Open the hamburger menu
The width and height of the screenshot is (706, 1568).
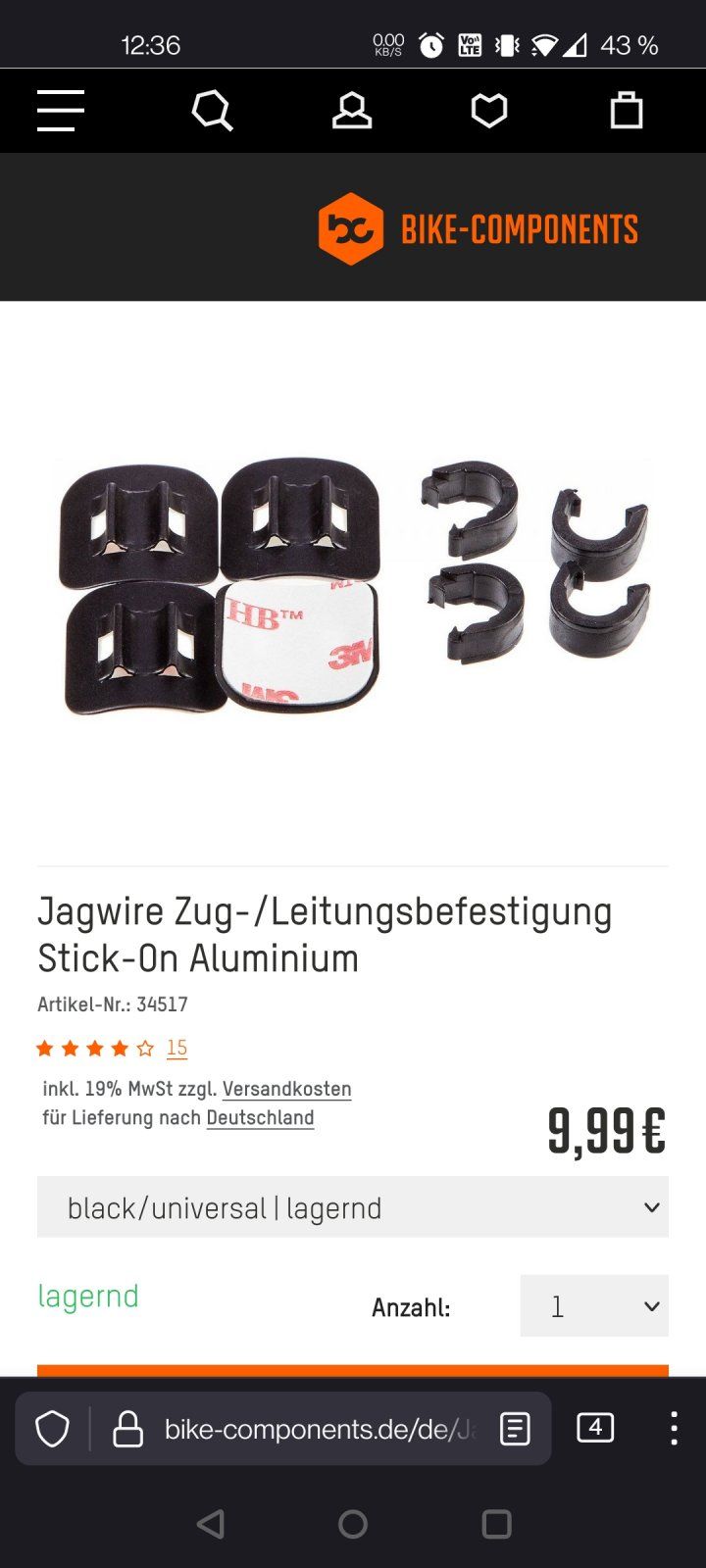point(61,111)
